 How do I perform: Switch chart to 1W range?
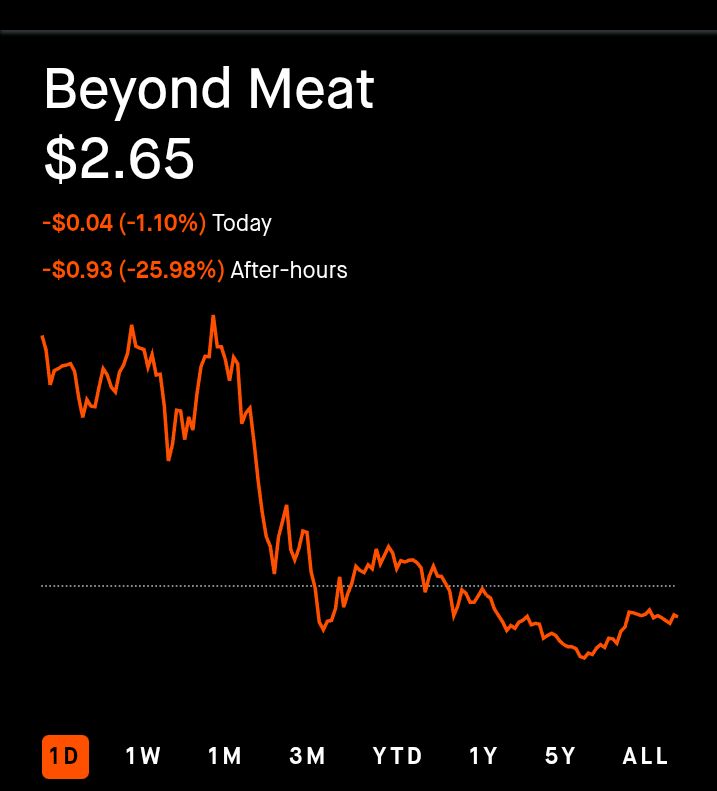tap(144, 757)
